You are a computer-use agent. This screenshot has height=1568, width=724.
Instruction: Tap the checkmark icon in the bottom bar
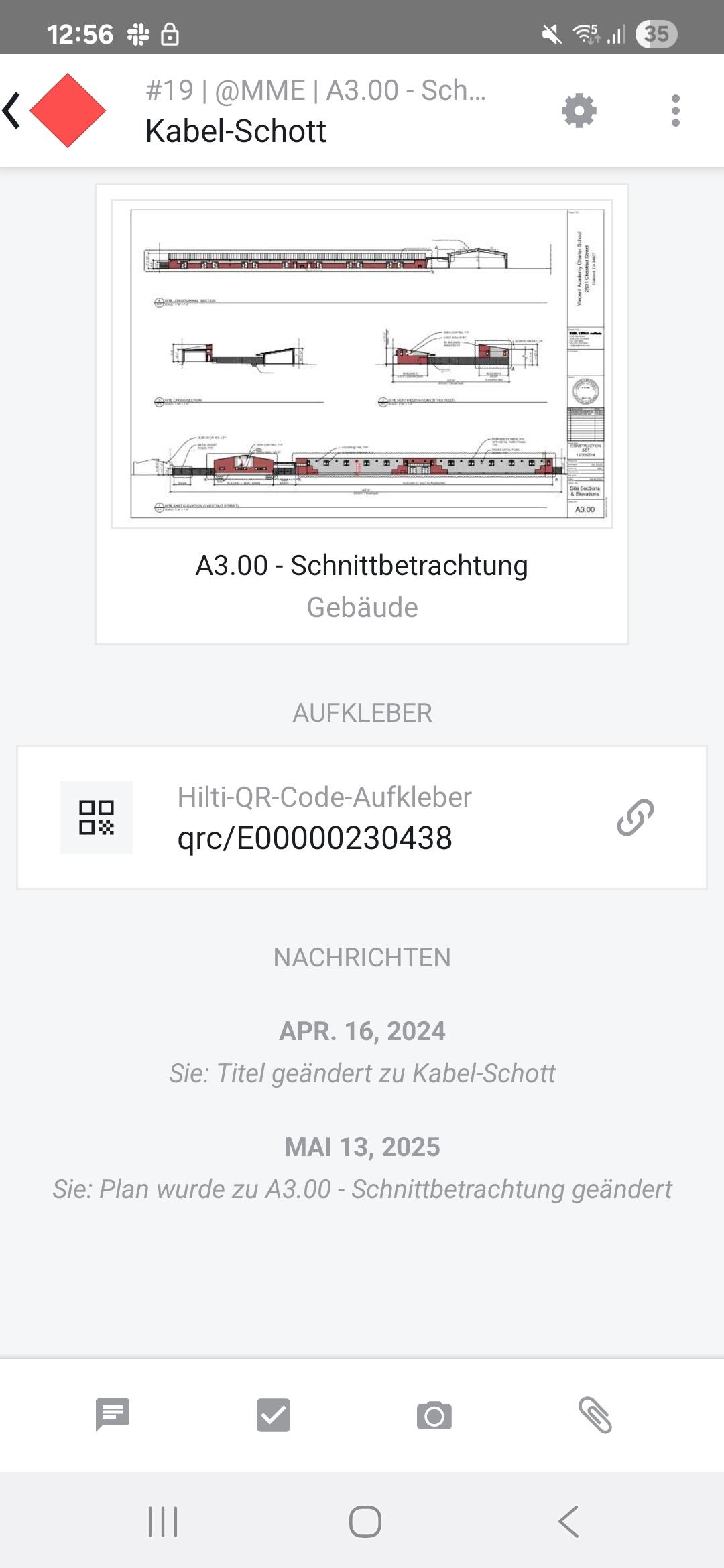click(274, 1415)
